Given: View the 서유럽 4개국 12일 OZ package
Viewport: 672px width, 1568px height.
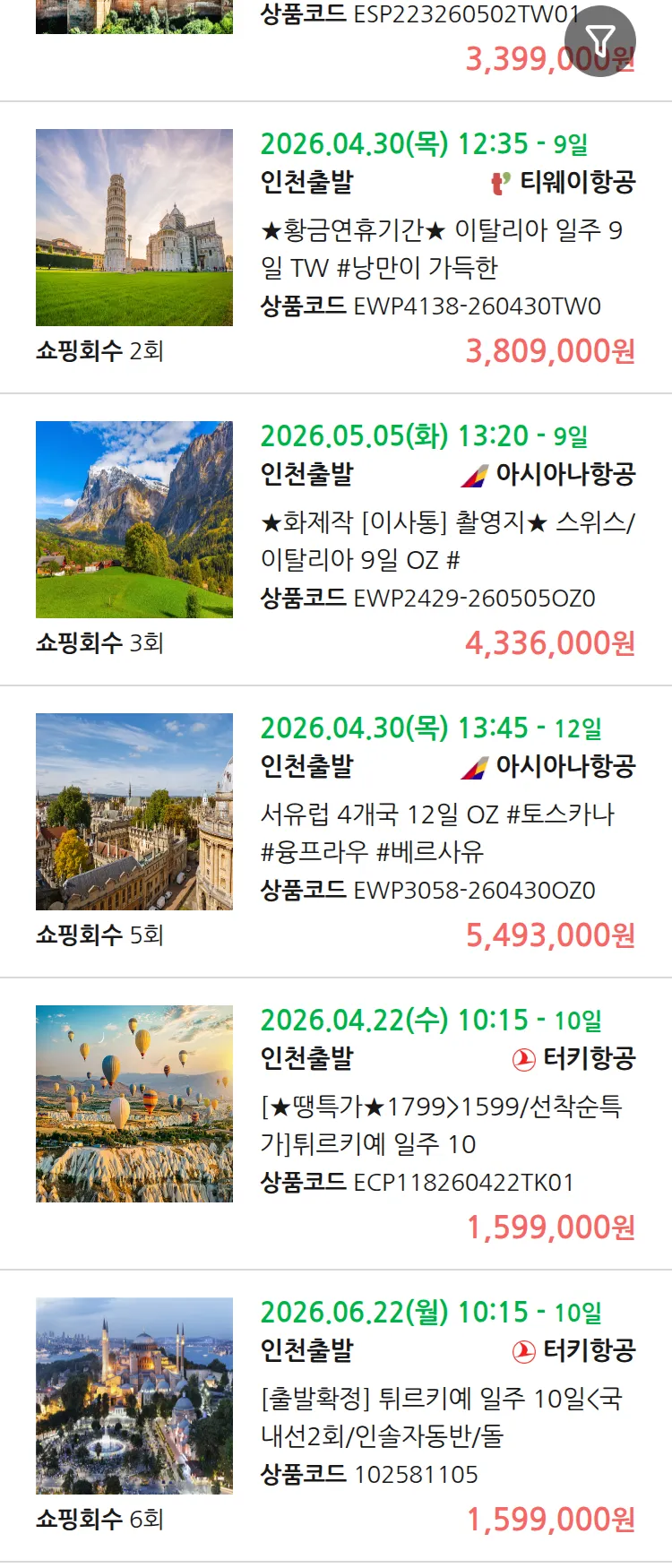Looking at the screenshot, I should click(x=437, y=832).
